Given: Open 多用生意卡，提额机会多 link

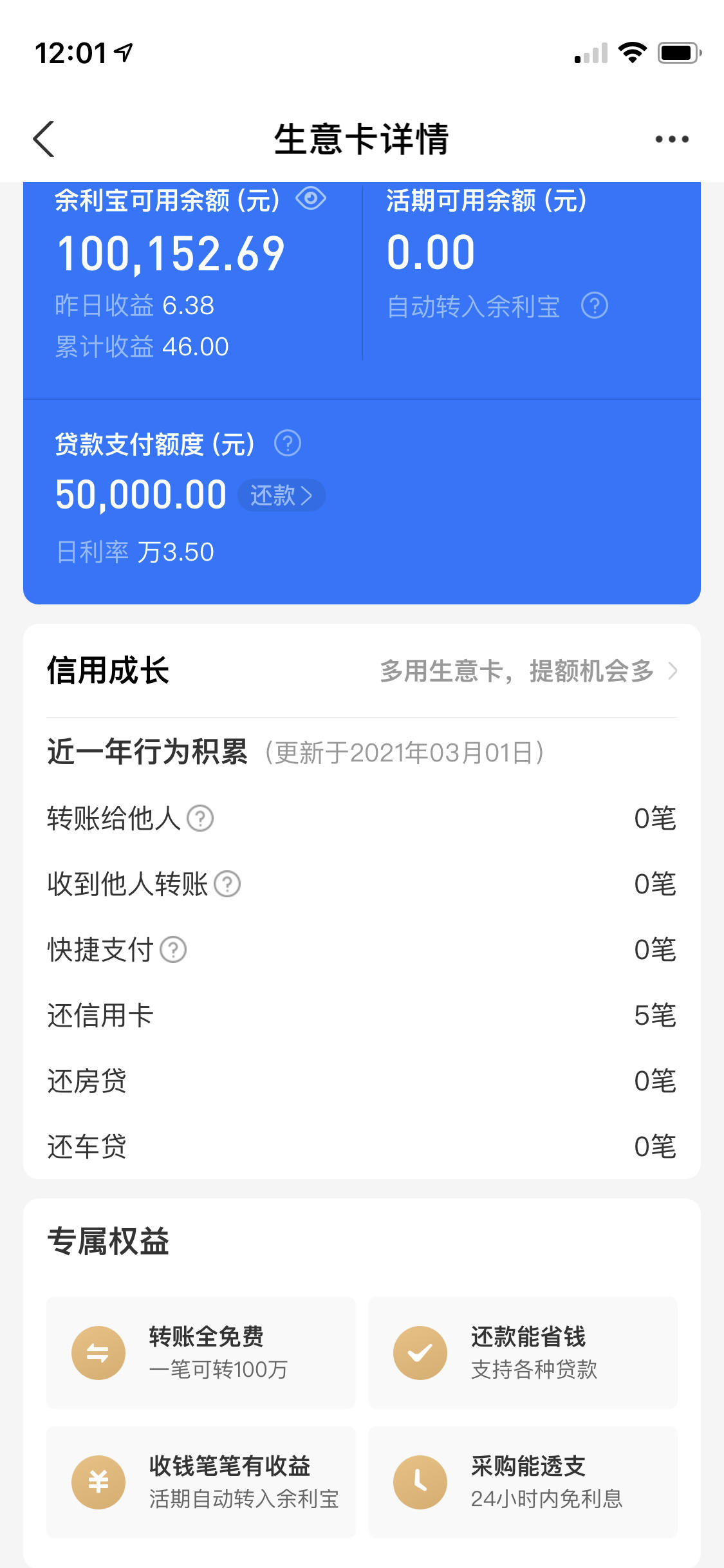Looking at the screenshot, I should [x=528, y=671].
